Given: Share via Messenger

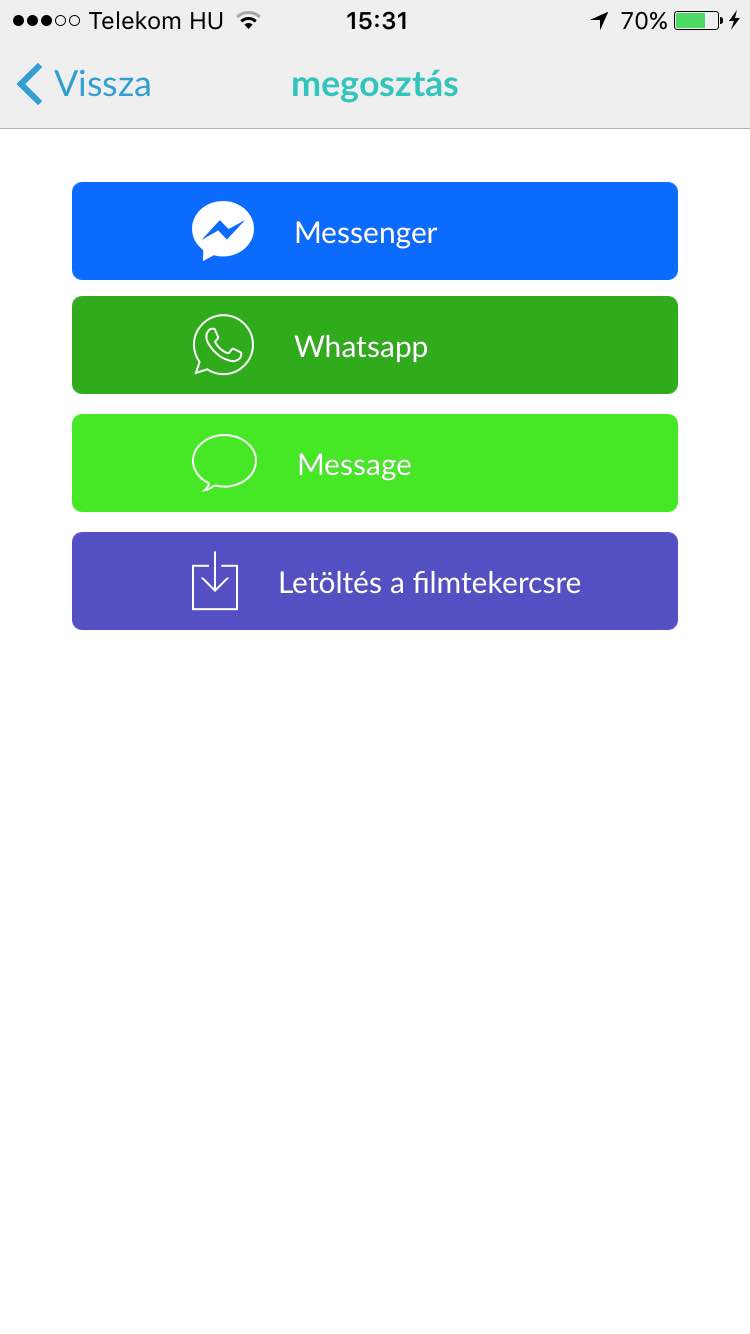Looking at the screenshot, I should click(x=375, y=231).
